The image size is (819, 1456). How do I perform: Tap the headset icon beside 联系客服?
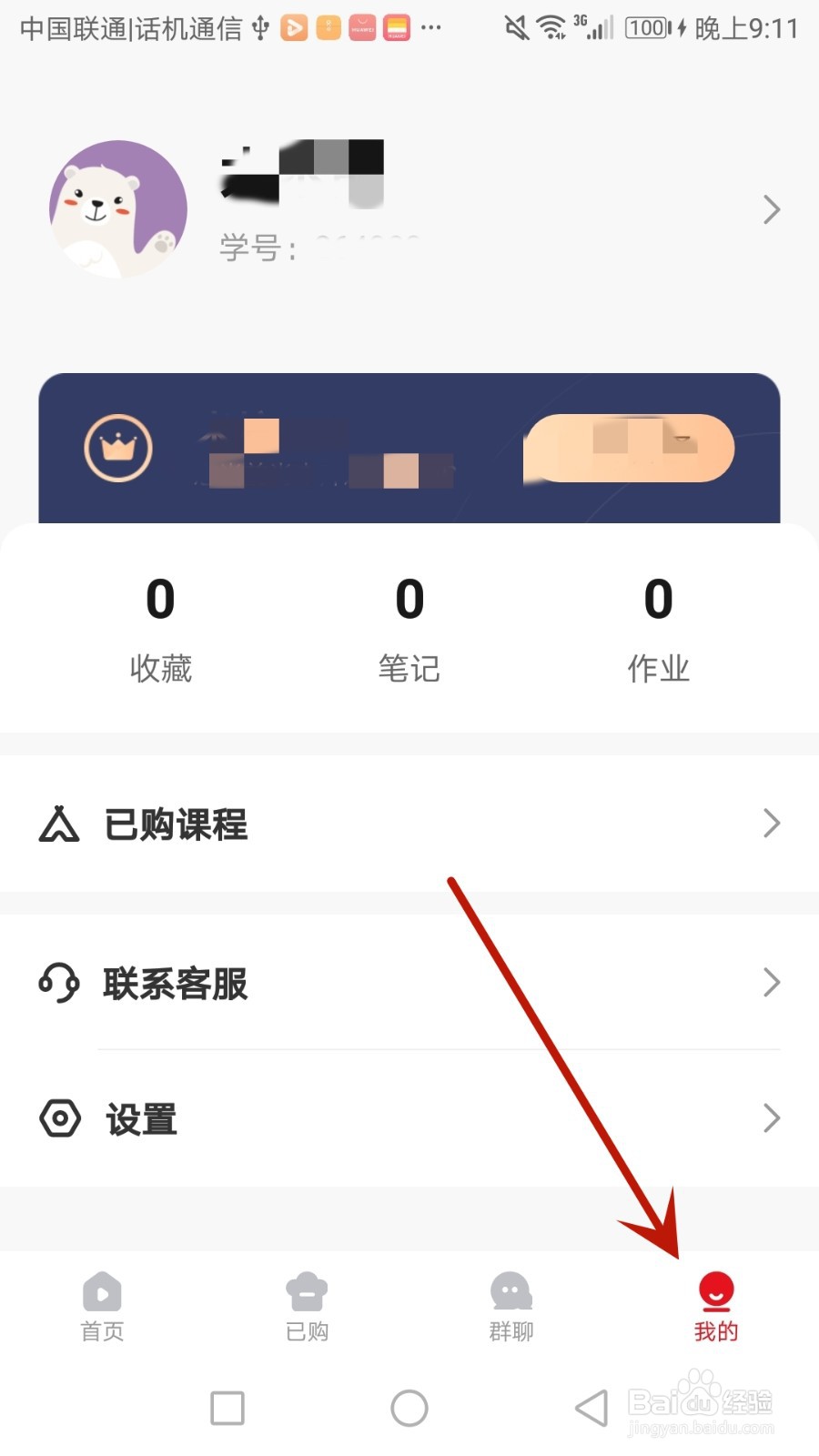click(x=58, y=983)
